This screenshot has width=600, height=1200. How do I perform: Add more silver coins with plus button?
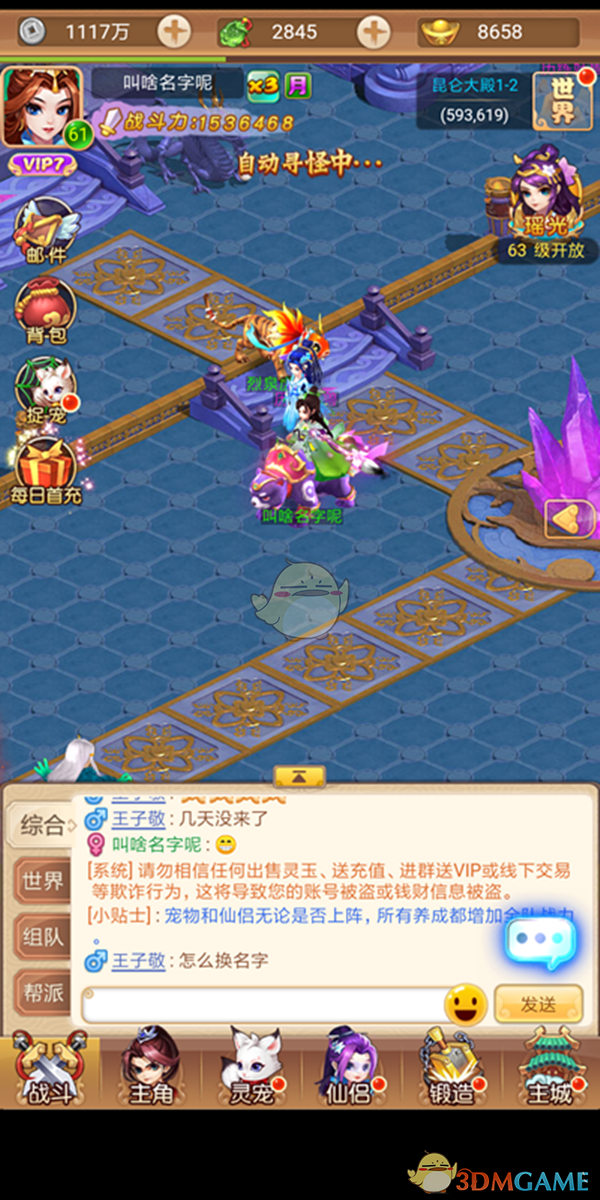pyautogui.click(x=174, y=32)
